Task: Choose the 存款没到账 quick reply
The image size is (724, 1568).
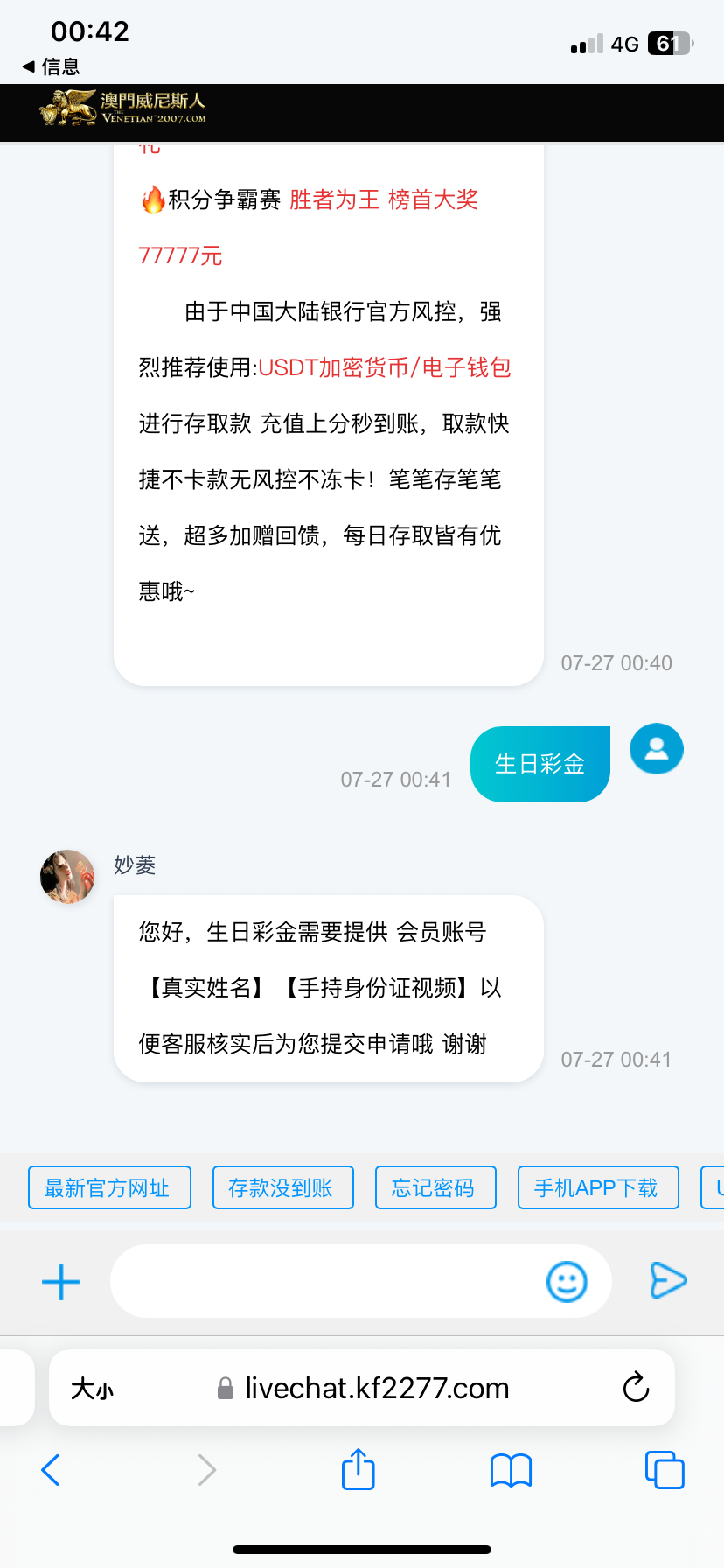Action: [x=282, y=1187]
